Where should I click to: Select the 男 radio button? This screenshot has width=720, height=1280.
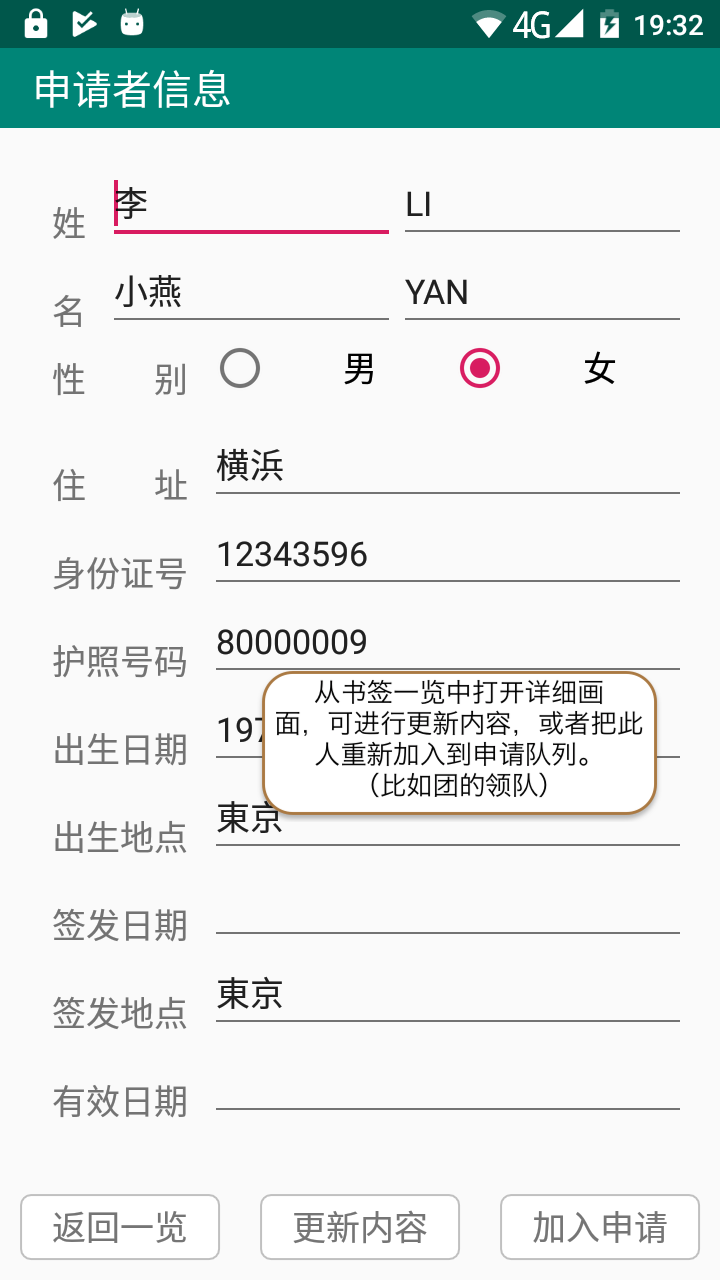pos(240,368)
